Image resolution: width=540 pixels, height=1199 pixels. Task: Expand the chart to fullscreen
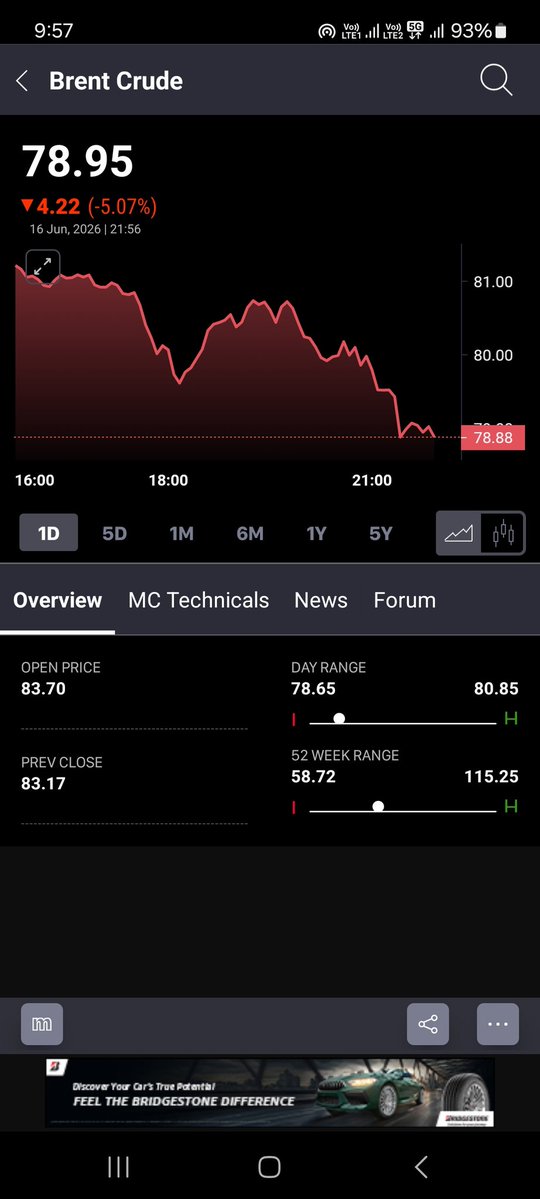point(43,266)
